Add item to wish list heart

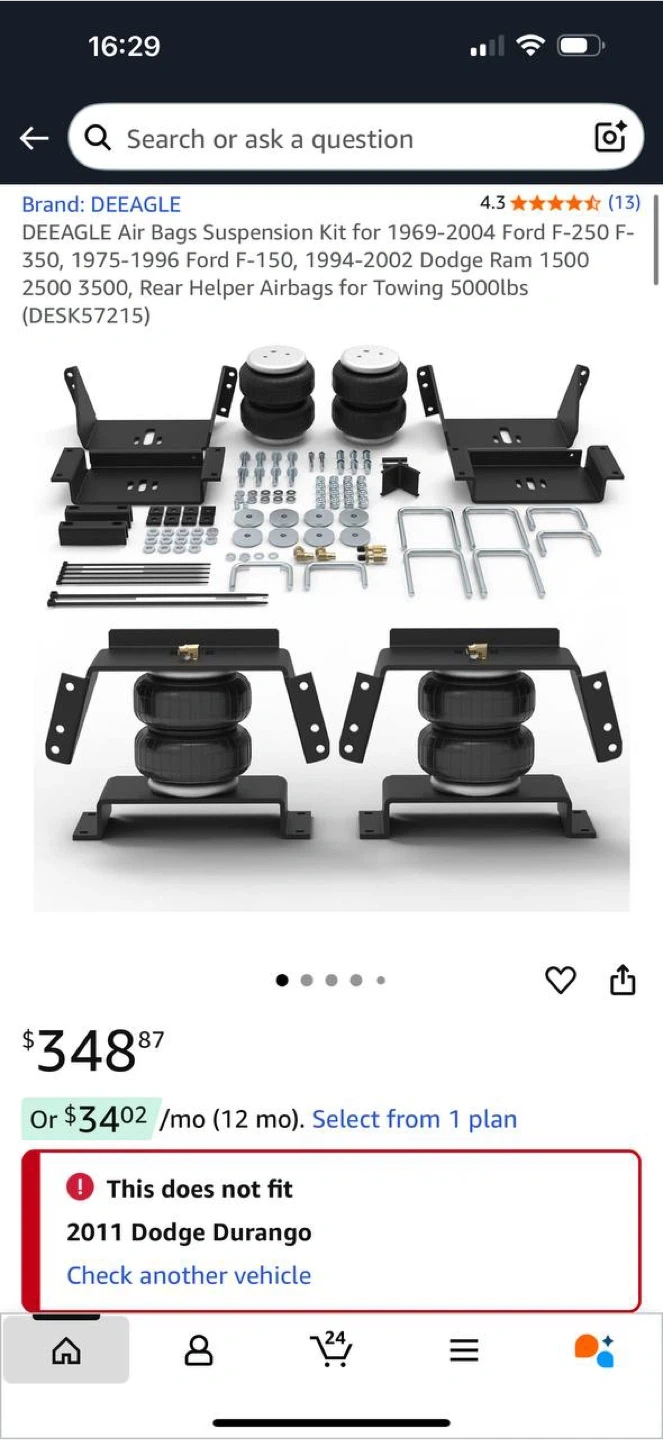(560, 980)
